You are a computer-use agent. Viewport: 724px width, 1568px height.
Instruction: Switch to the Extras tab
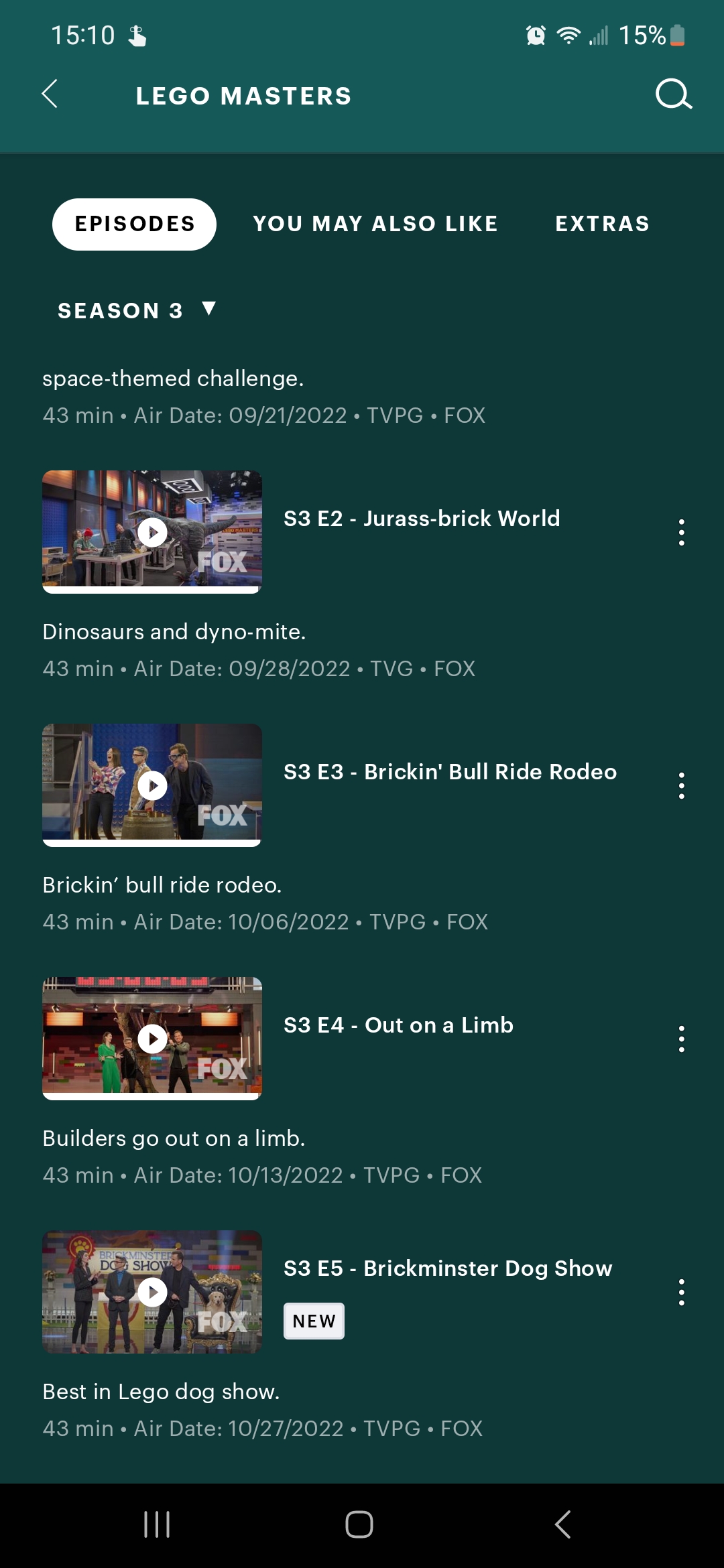pos(602,224)
